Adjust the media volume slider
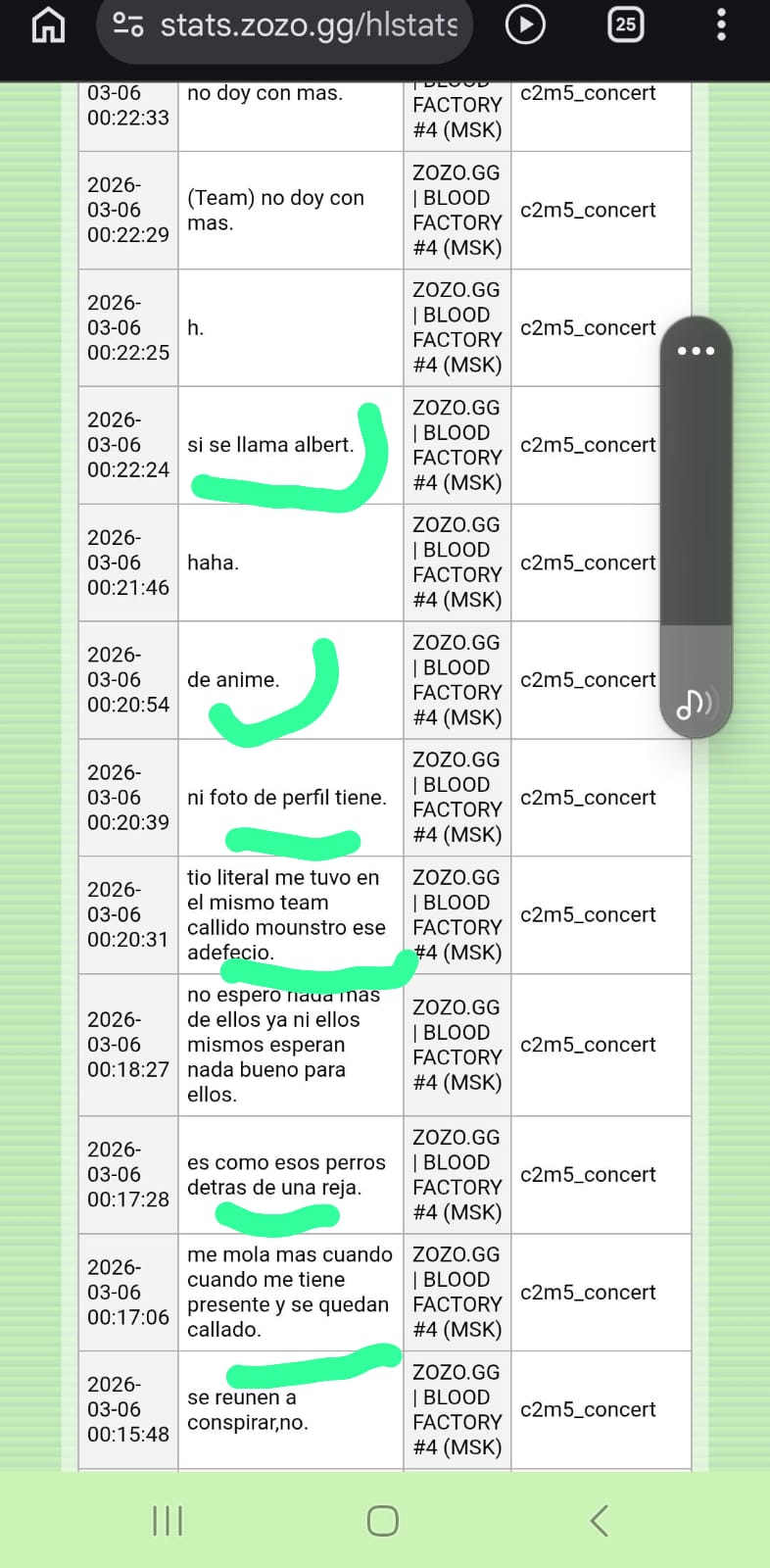Image resolution: width=770 pixels, height=1568 pixels. point(696,510)
